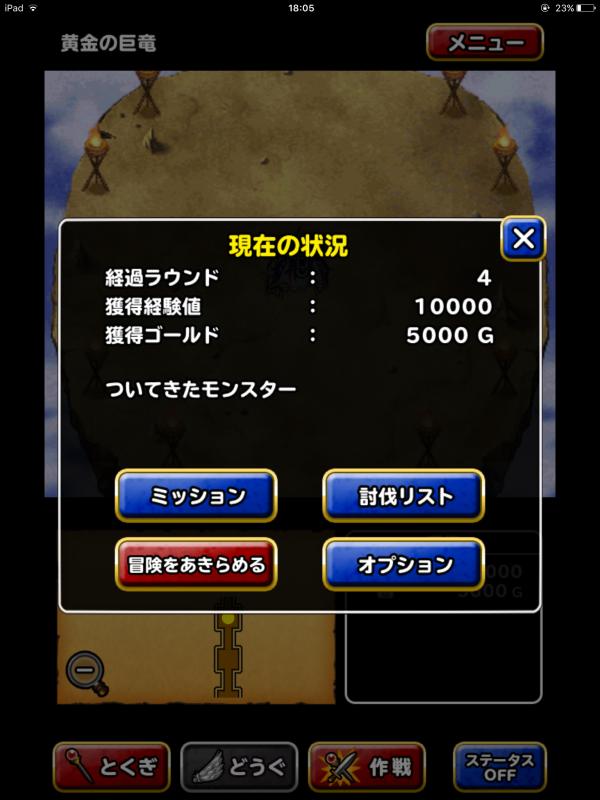Viewport: 600px width, 800px height.
Task: Close the 現在の状況 dialog
Action: (522, 239)
